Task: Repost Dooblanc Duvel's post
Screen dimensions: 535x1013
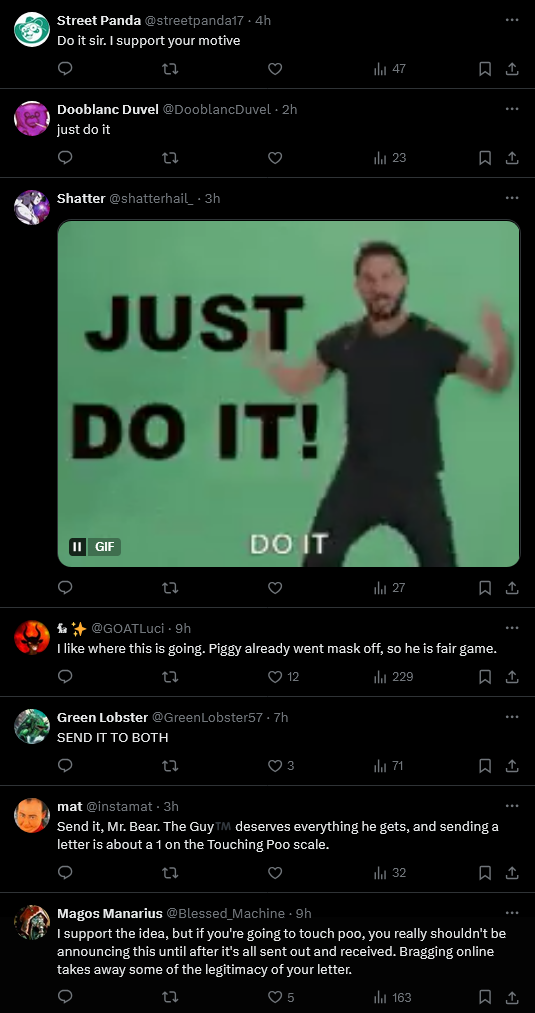Action: pyautogui.click(x=170, y=158)
